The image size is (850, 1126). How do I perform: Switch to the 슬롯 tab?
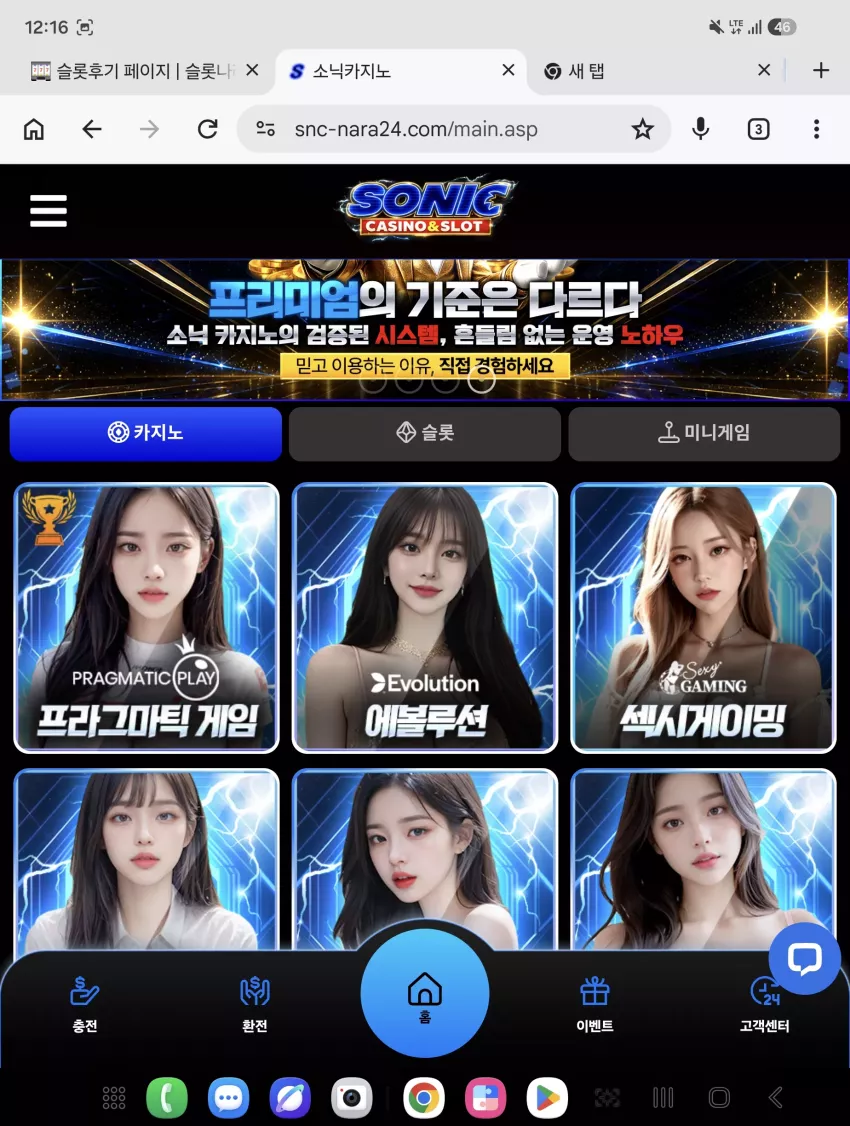point(424,433)
